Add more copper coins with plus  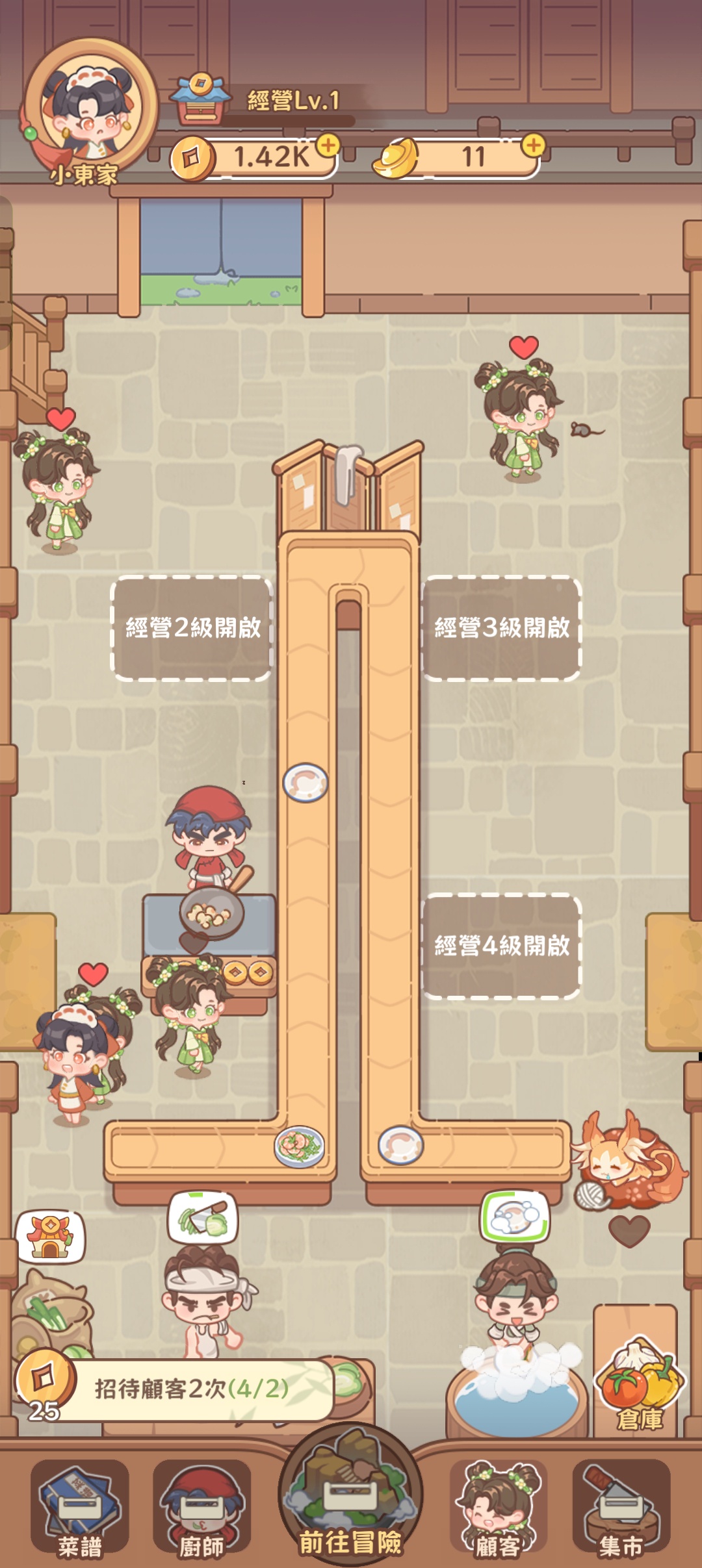point(328,145)
